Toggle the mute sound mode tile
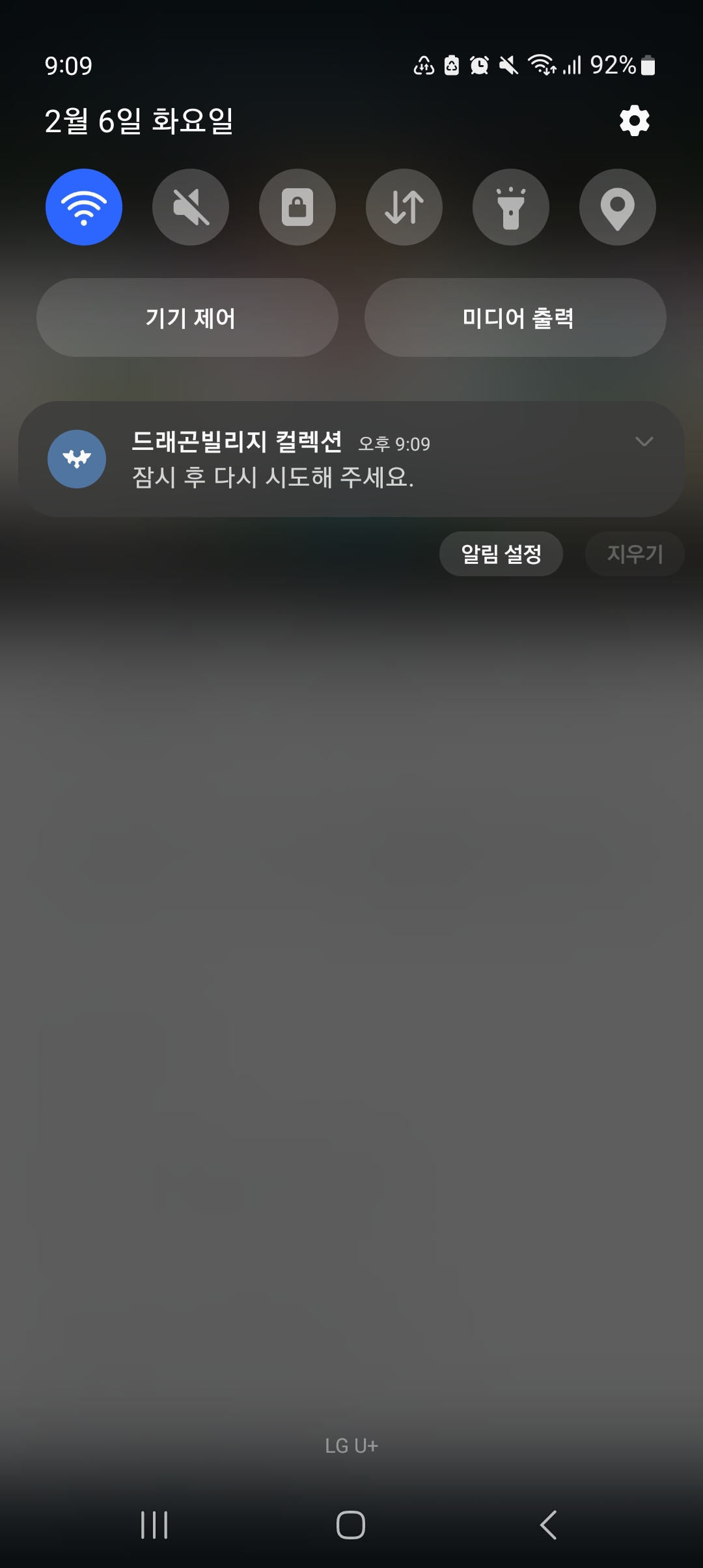Screen dimensions: 703x1568 (191, 207)
